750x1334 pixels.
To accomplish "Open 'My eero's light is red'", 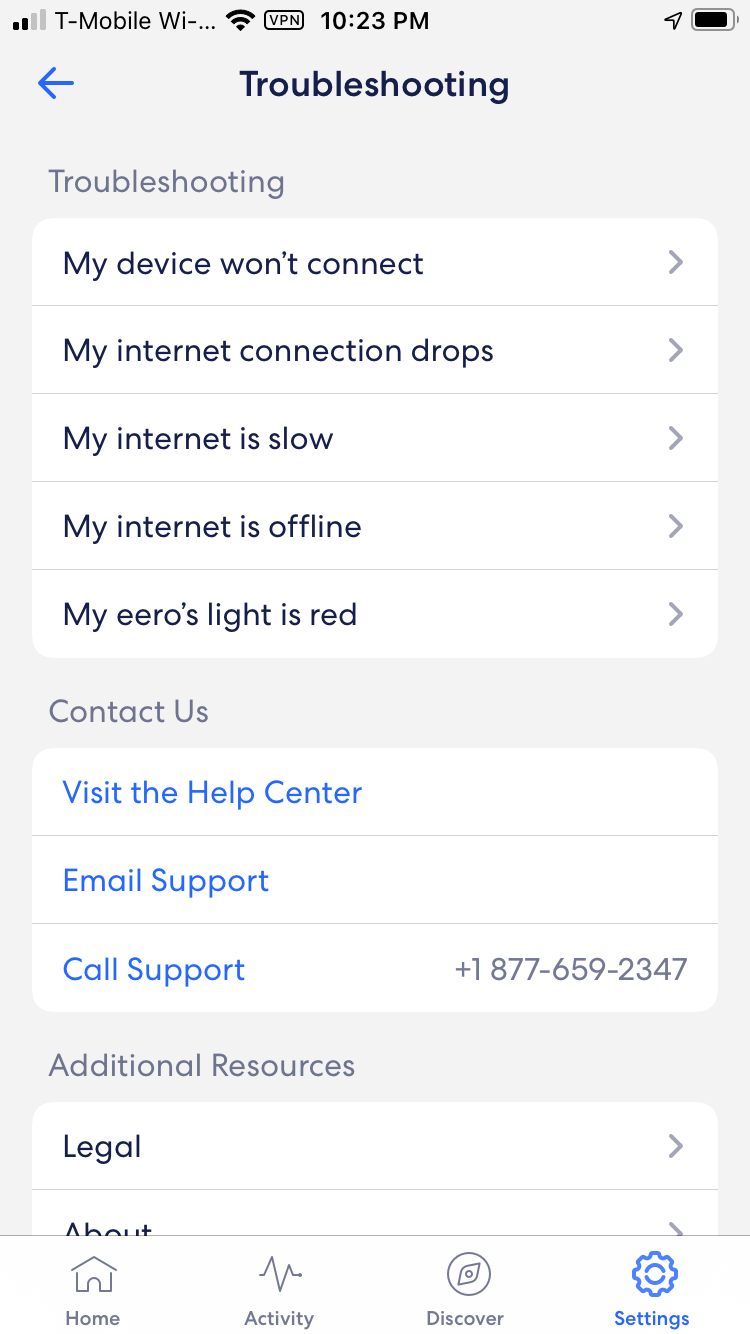I will point(374,614).
